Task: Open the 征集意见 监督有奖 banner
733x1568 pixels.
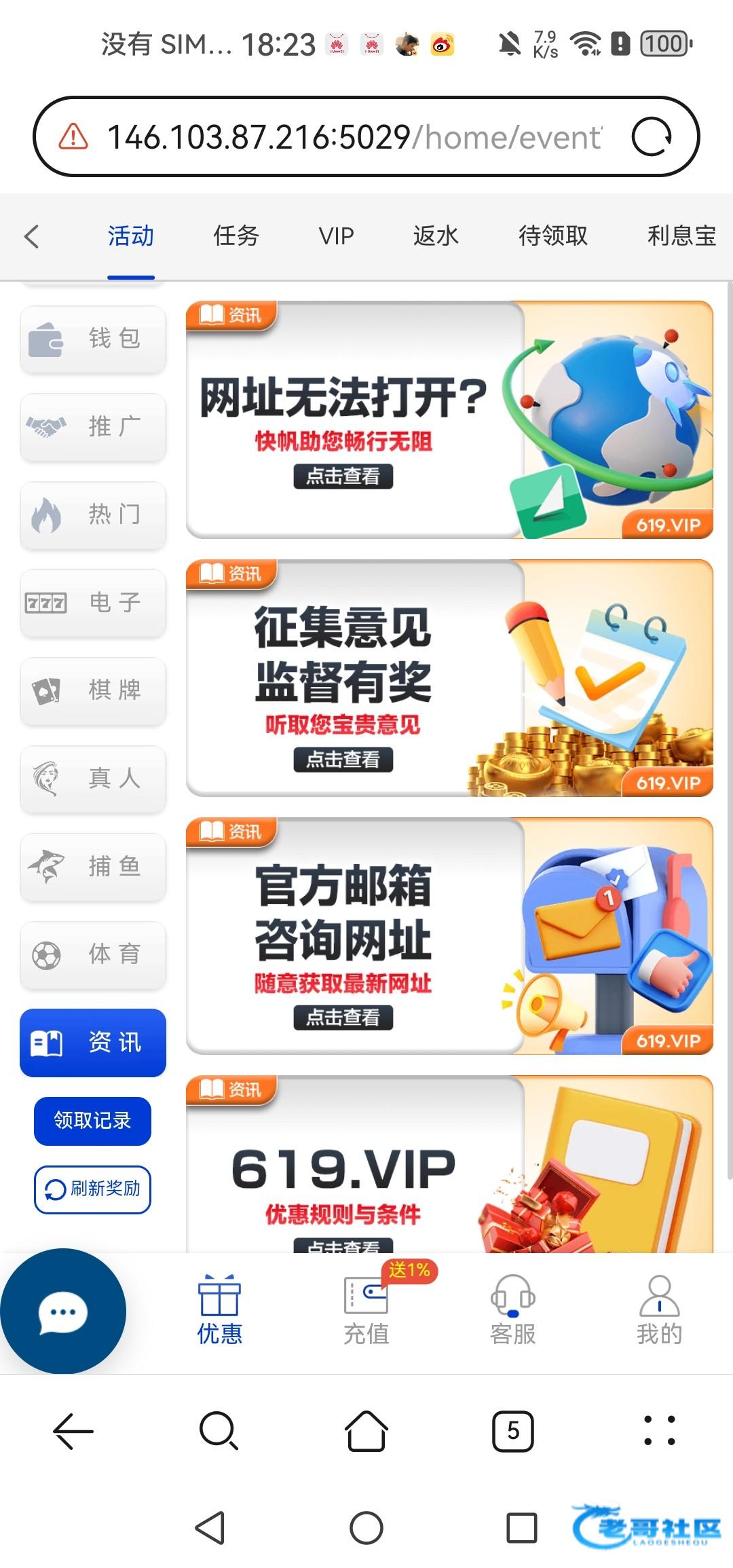Action: [449, 678]
